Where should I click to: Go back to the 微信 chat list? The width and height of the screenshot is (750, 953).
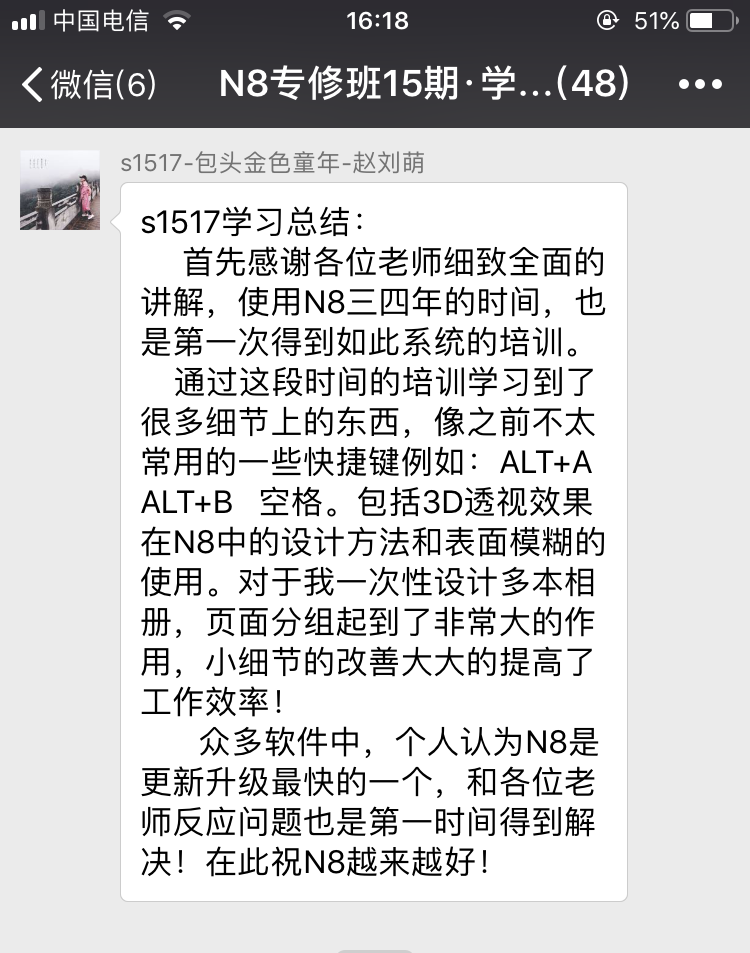pos(88,85)
